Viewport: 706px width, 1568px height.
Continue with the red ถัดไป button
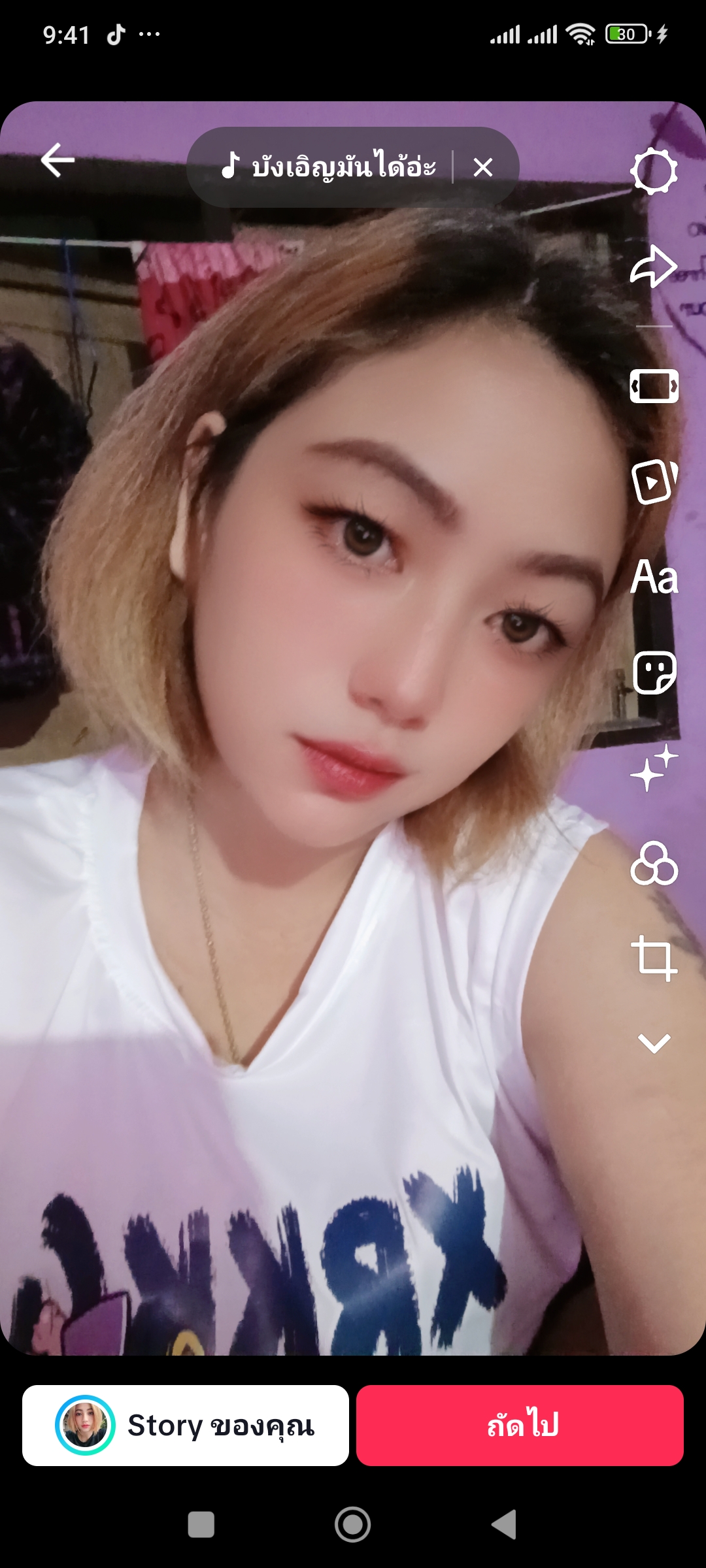(x=520, y=1426)
